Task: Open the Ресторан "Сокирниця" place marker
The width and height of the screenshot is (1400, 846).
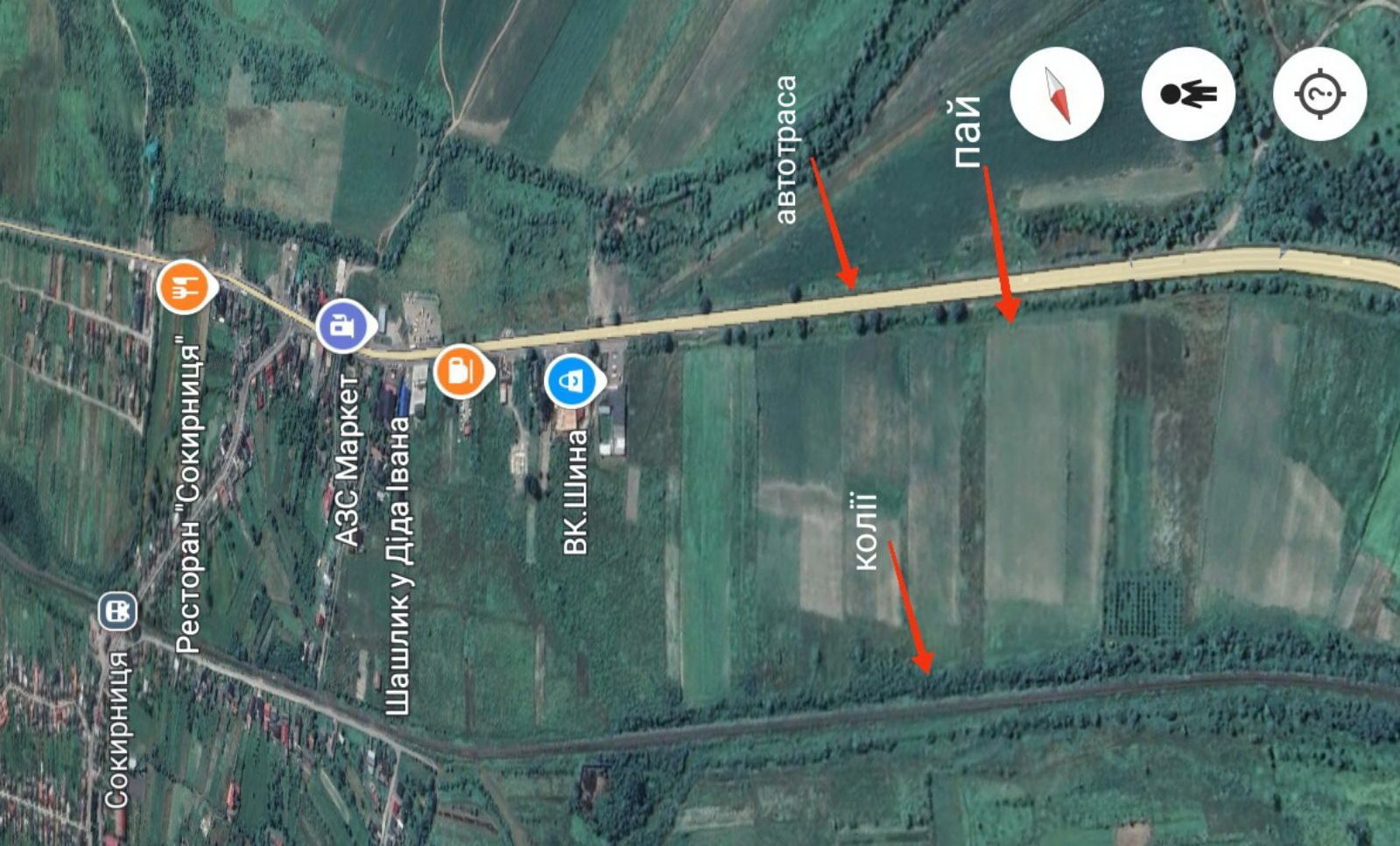Action: (x=184, y=286)
